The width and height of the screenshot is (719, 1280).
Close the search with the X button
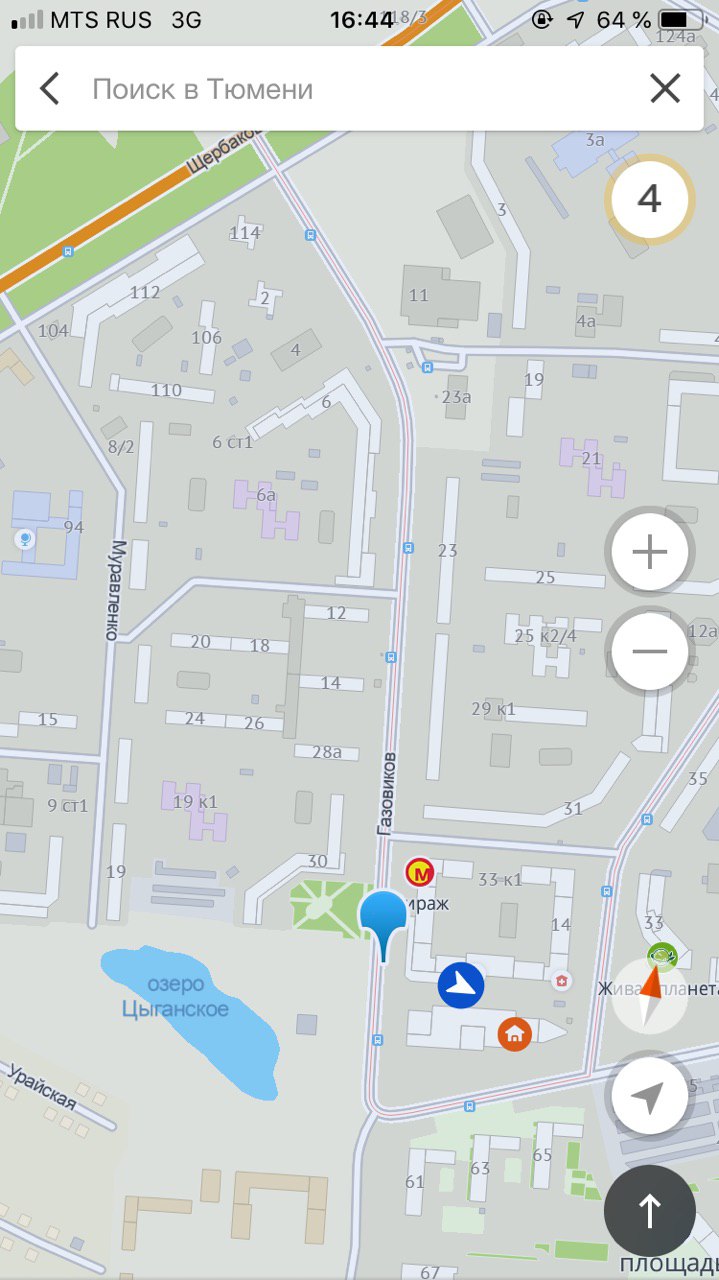(x=665, y=89)
